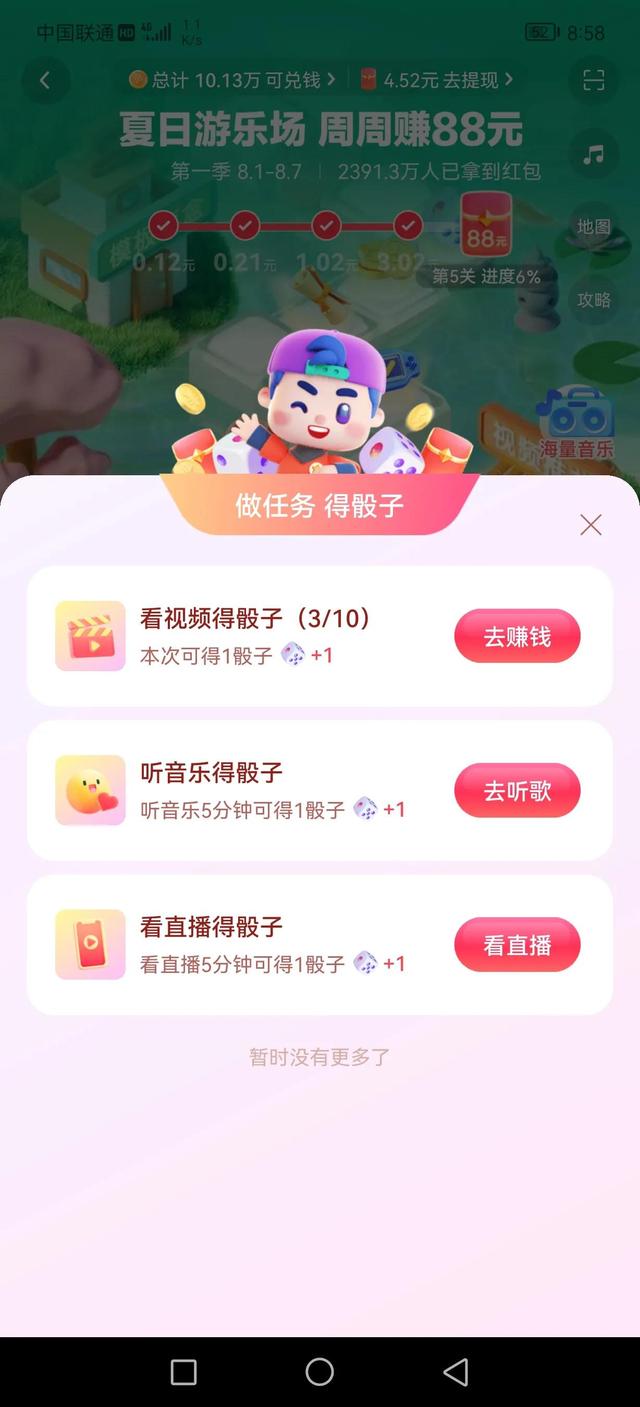Toggle the music note icon
The height and width of the screenshot is (1407, 640).
pyautogui.click(x=594, y=154)
